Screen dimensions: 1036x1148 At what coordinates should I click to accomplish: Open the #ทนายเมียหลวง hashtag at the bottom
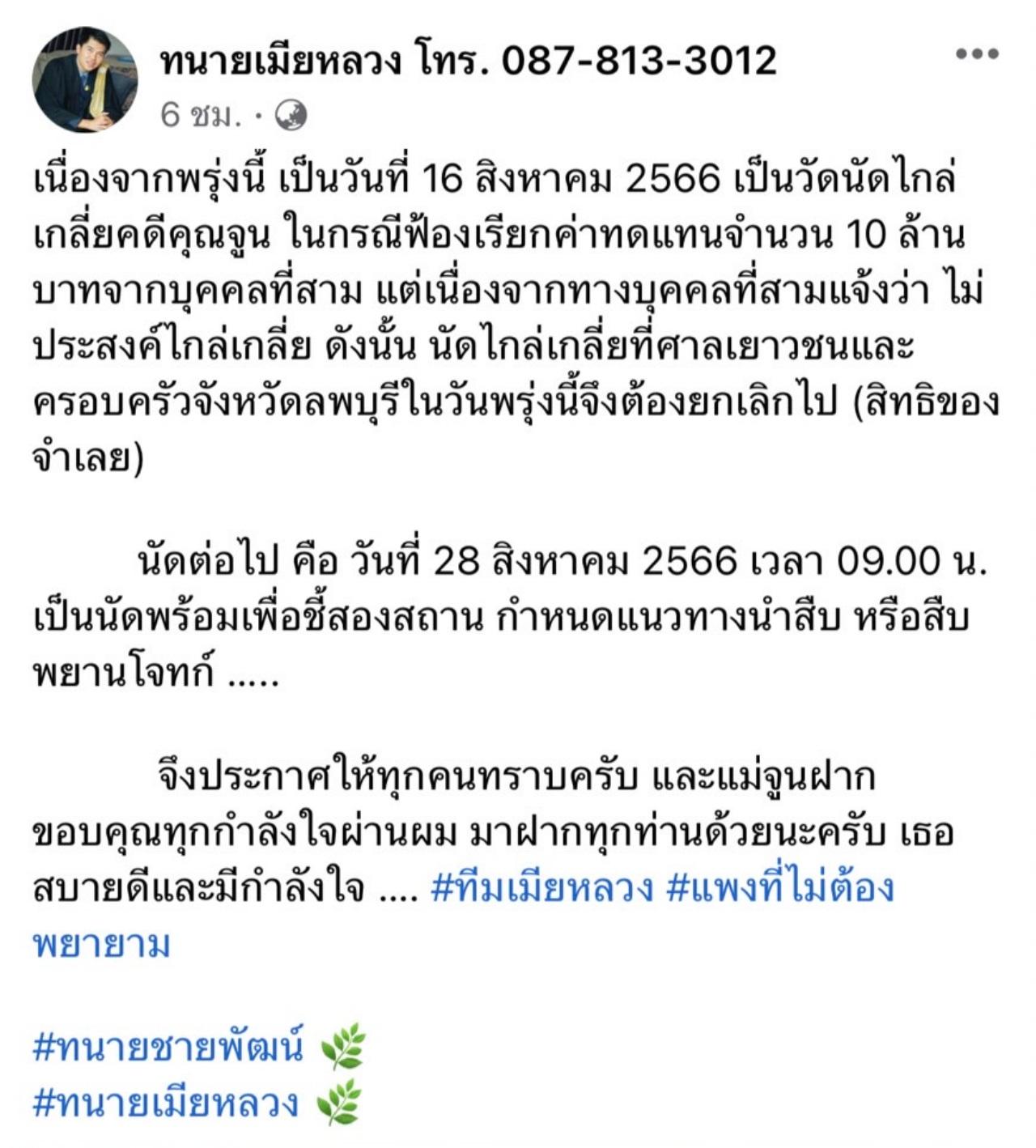pyautogui.click(x=166, y=1103)
